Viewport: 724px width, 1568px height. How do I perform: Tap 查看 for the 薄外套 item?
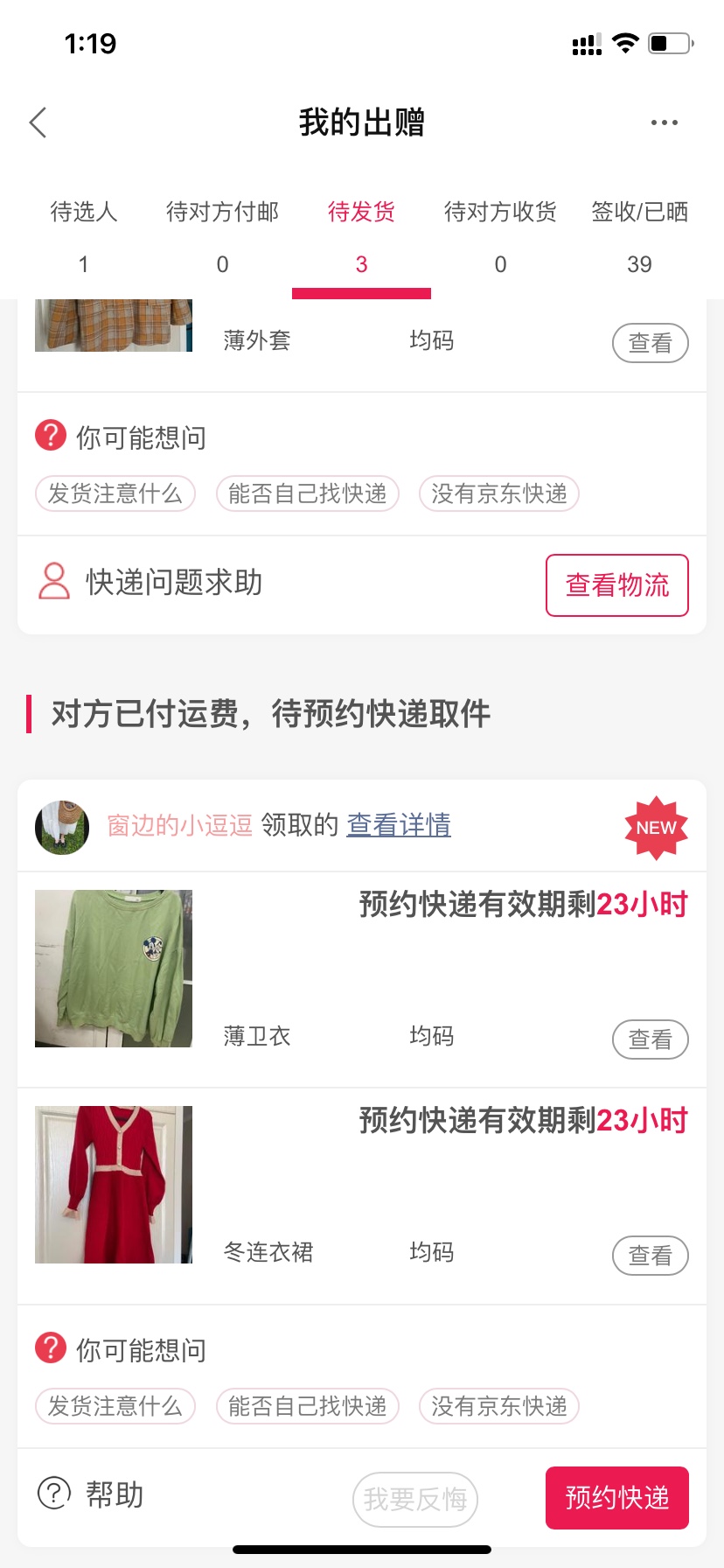pos(650,343)
